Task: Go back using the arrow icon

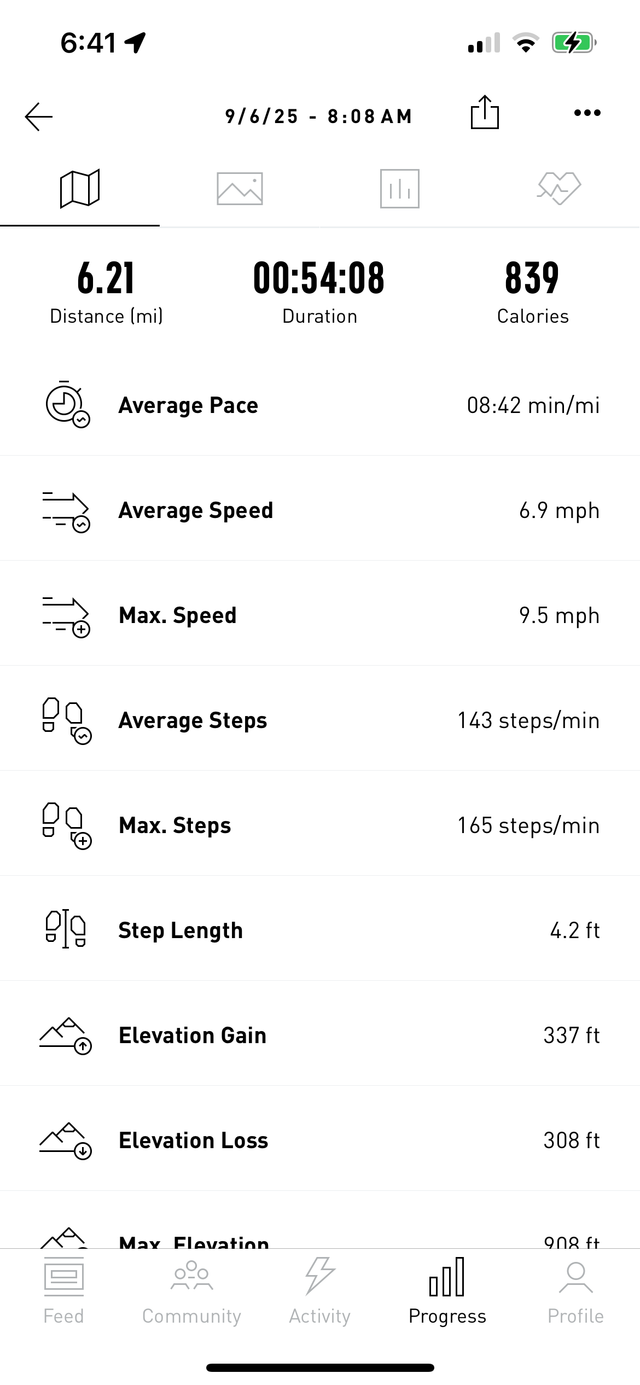Action: tap(39, 117)
